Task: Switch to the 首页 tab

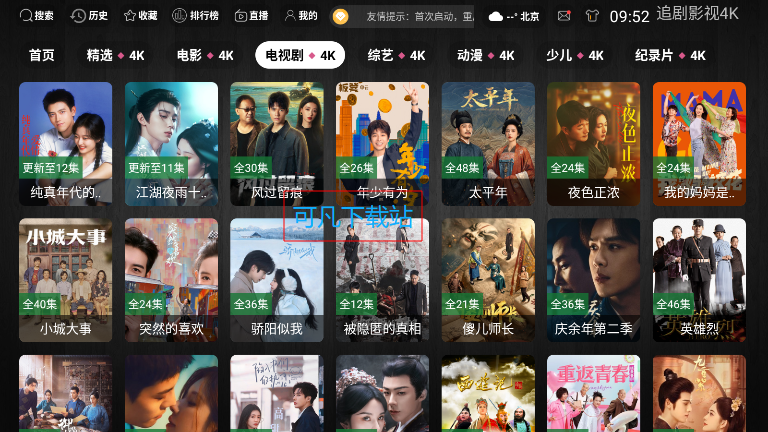Action: 41,56
